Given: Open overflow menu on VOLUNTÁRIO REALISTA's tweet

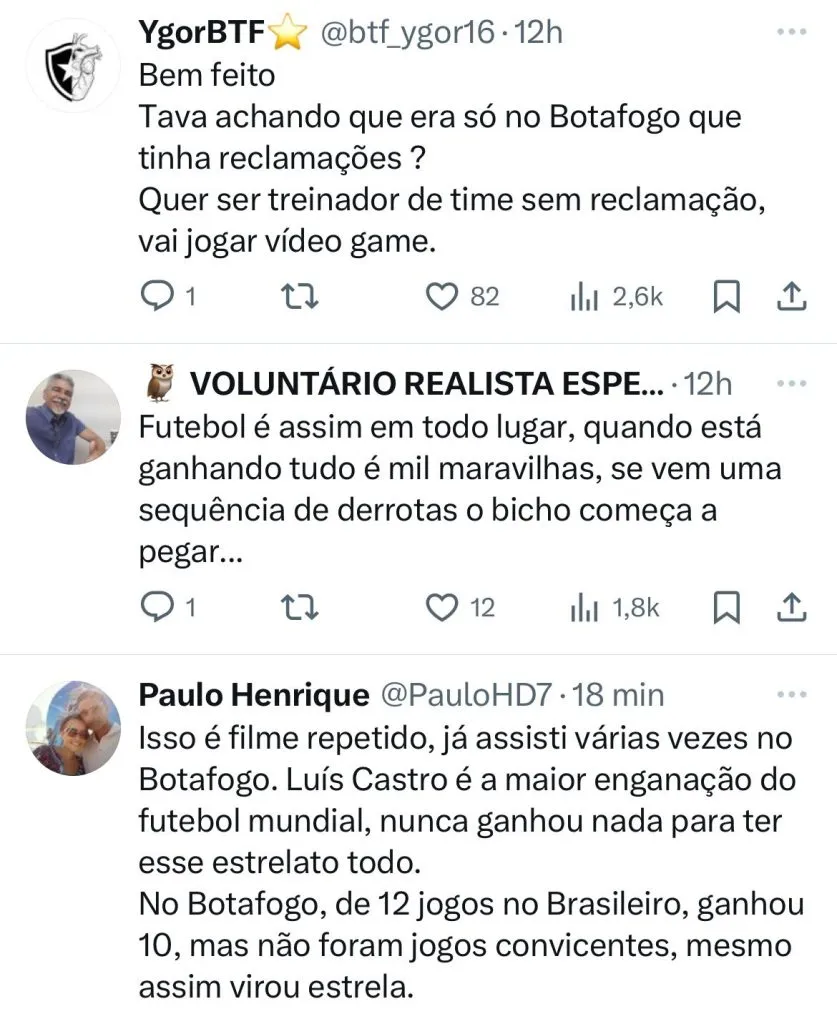Looking at the screenshot, I should 791,383.
